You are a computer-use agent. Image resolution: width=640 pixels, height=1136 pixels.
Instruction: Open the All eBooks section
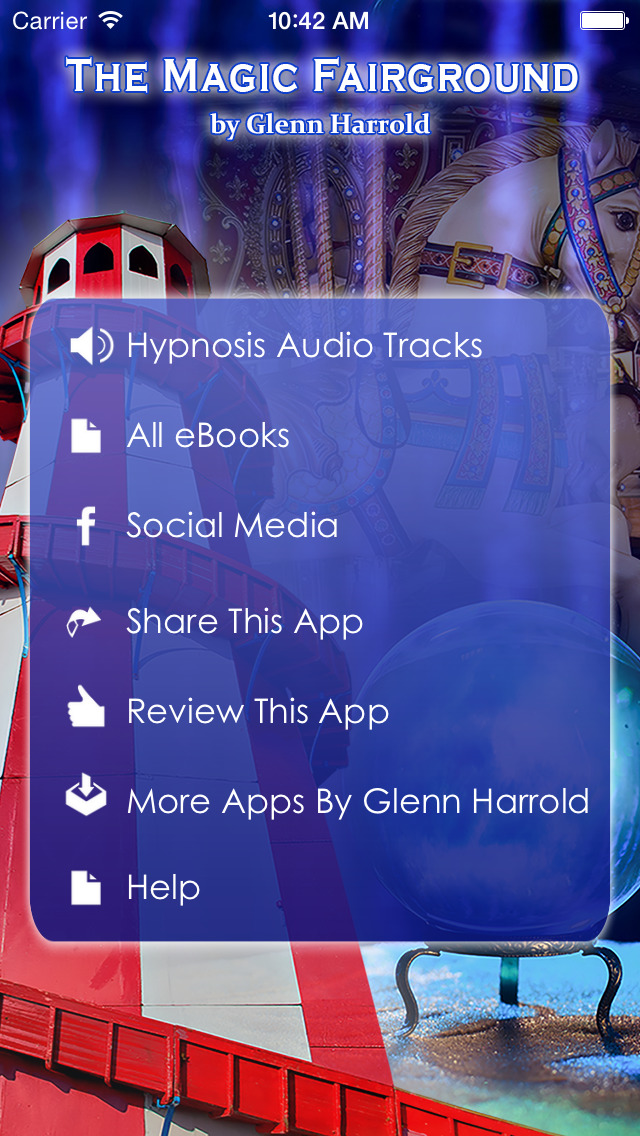coord(208,436)
